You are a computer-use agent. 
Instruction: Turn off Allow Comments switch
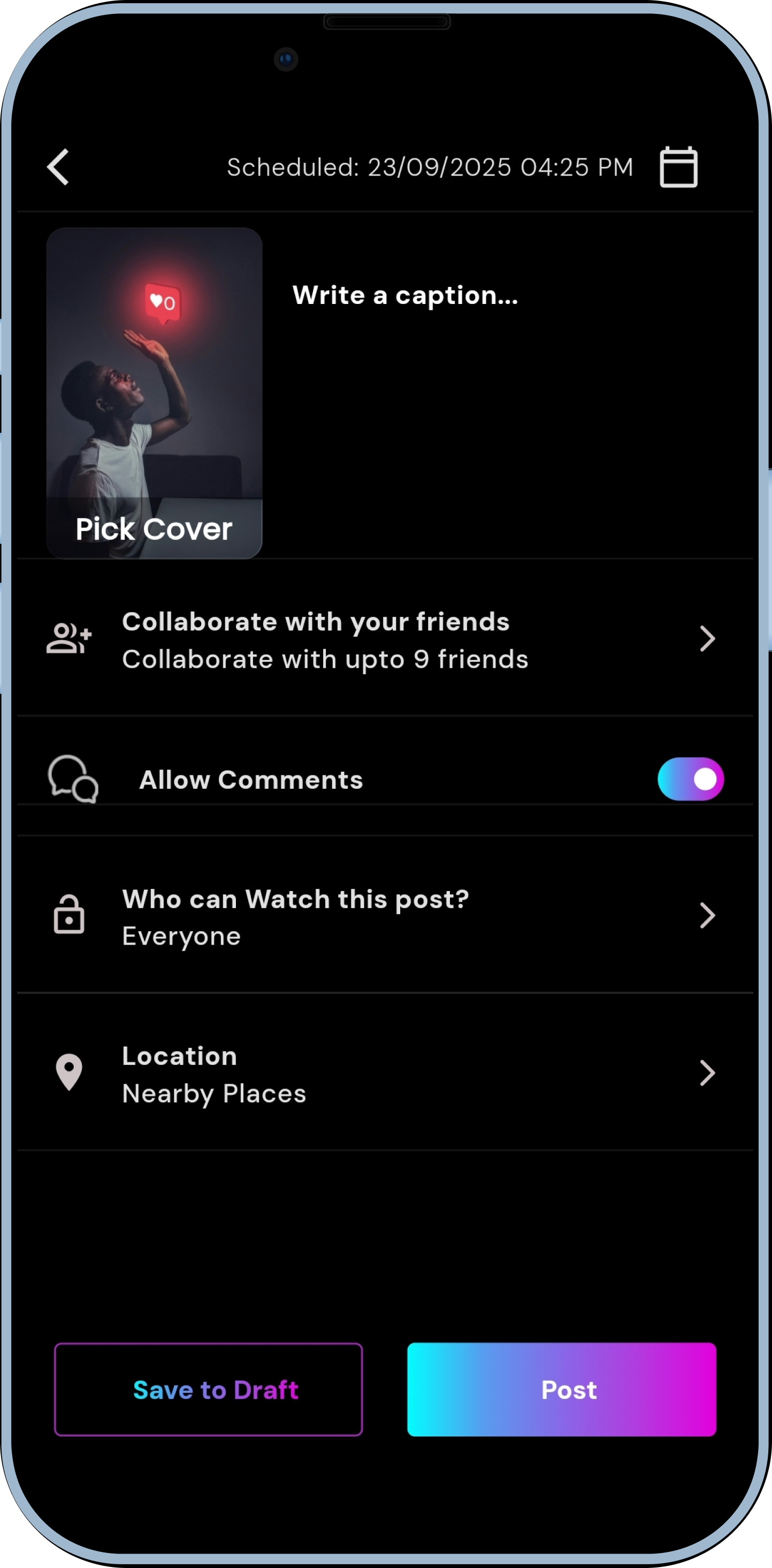pos(690,779)
